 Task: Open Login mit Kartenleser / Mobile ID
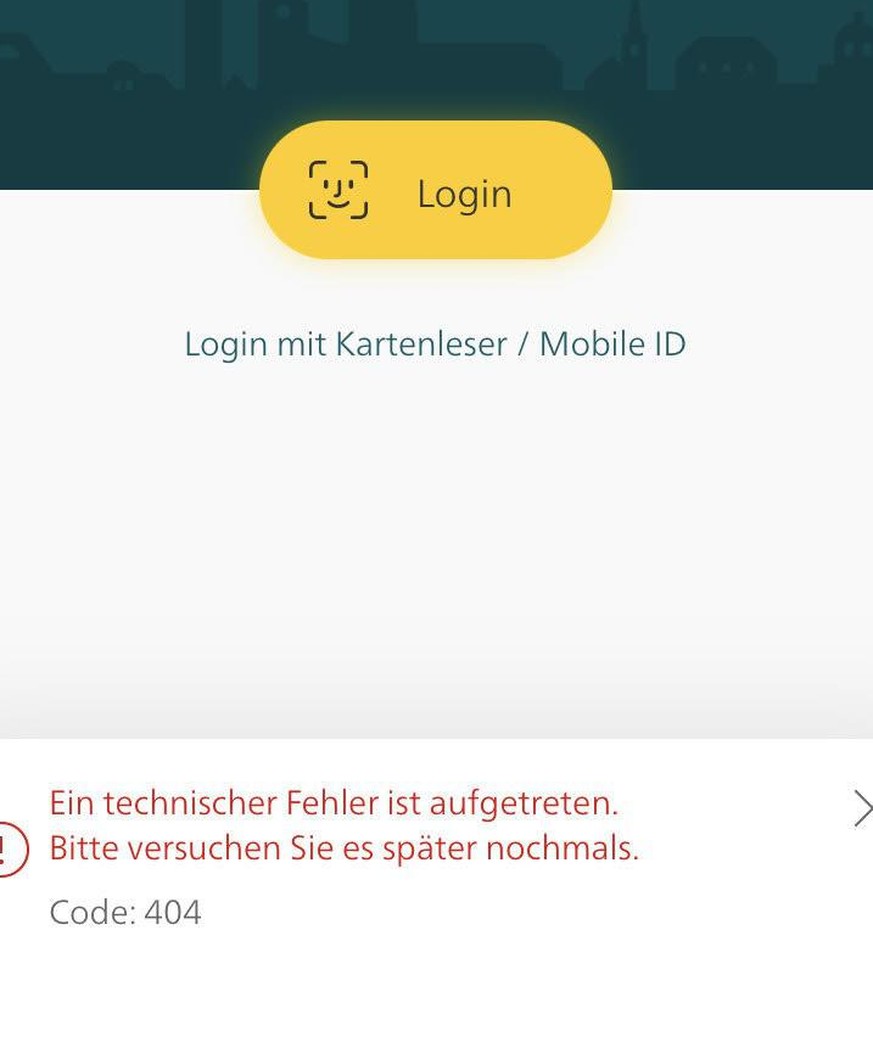click(x=435, y=344)
